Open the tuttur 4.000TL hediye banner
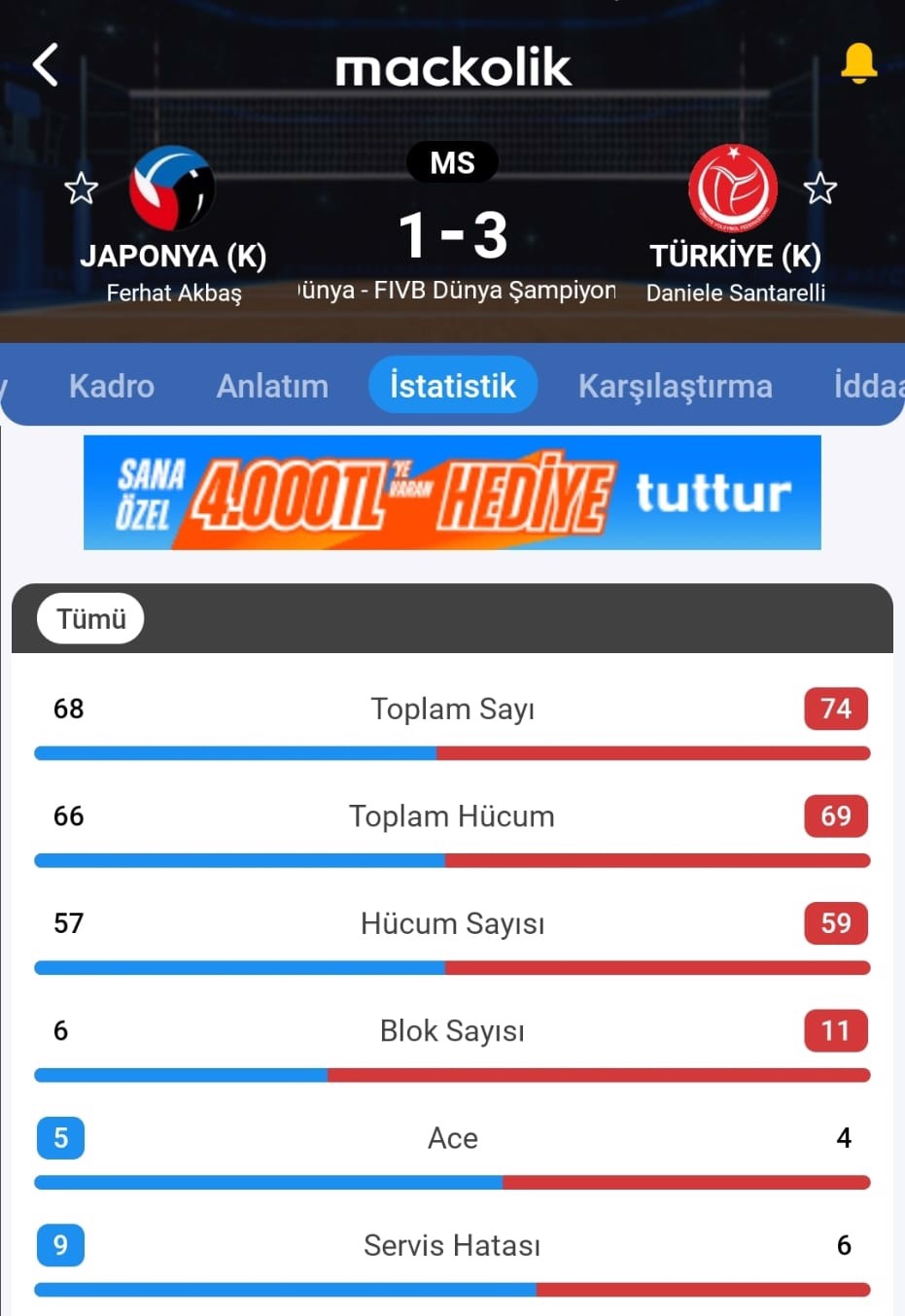 (x=452, y=492)
